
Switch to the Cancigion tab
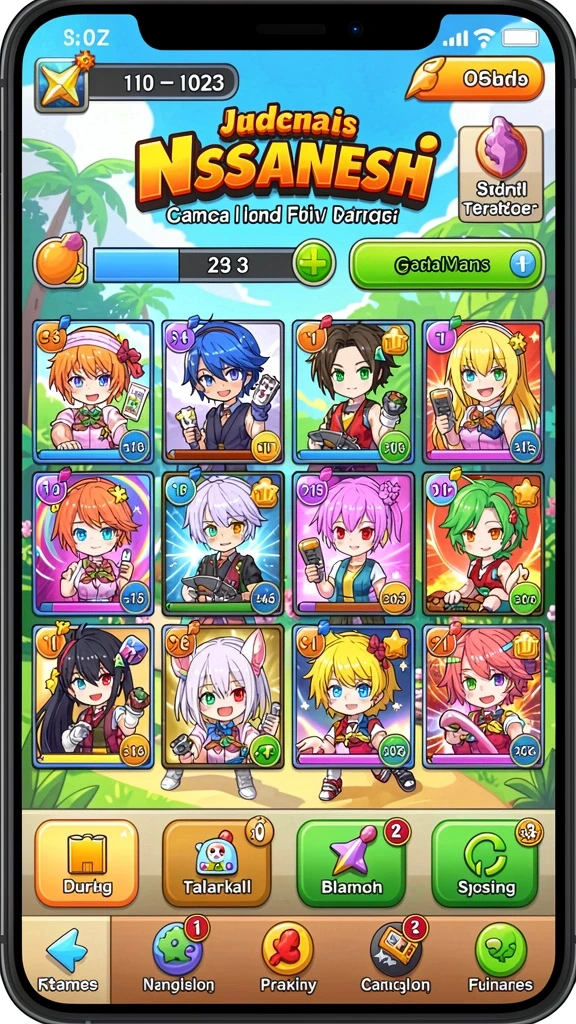pyautogui.click(x=395, y=958)
